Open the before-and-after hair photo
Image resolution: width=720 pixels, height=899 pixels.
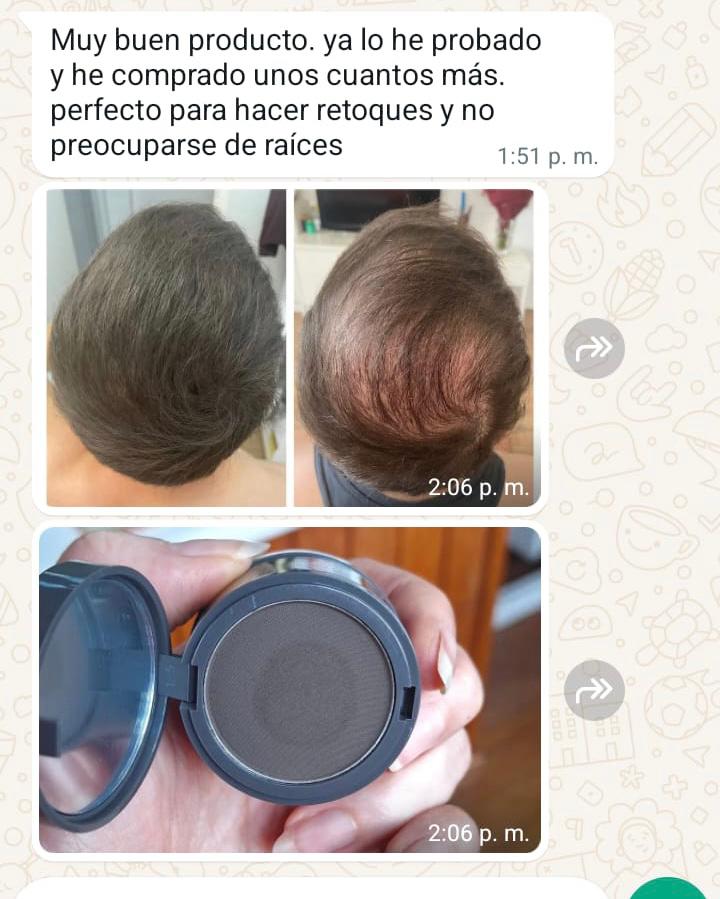tap(290, 347)
